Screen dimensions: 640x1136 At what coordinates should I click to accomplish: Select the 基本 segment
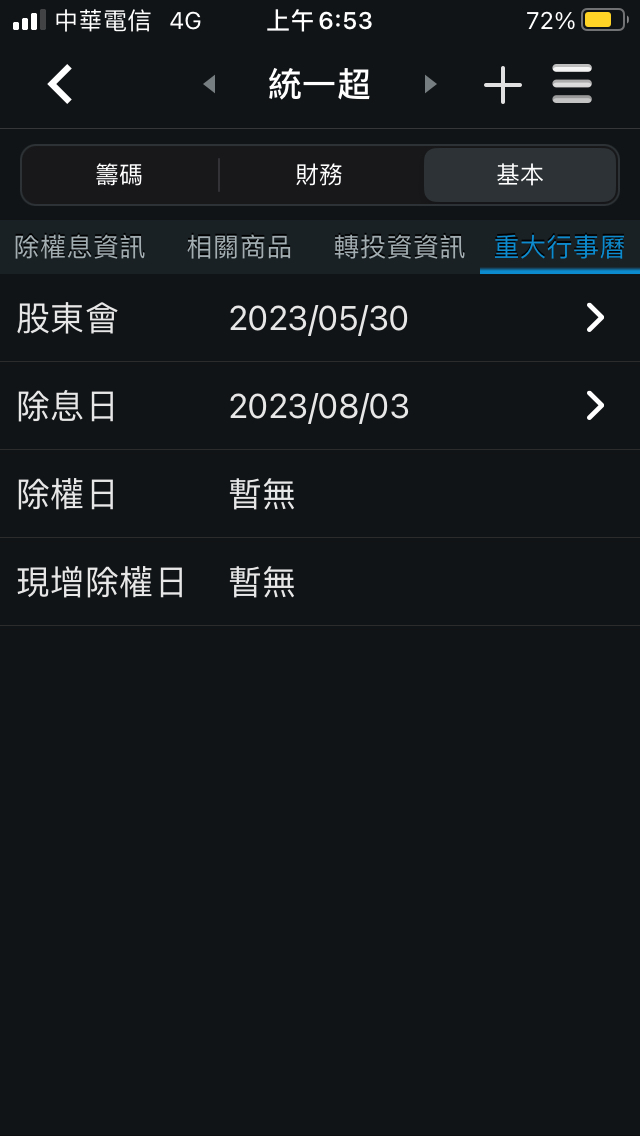520,175
